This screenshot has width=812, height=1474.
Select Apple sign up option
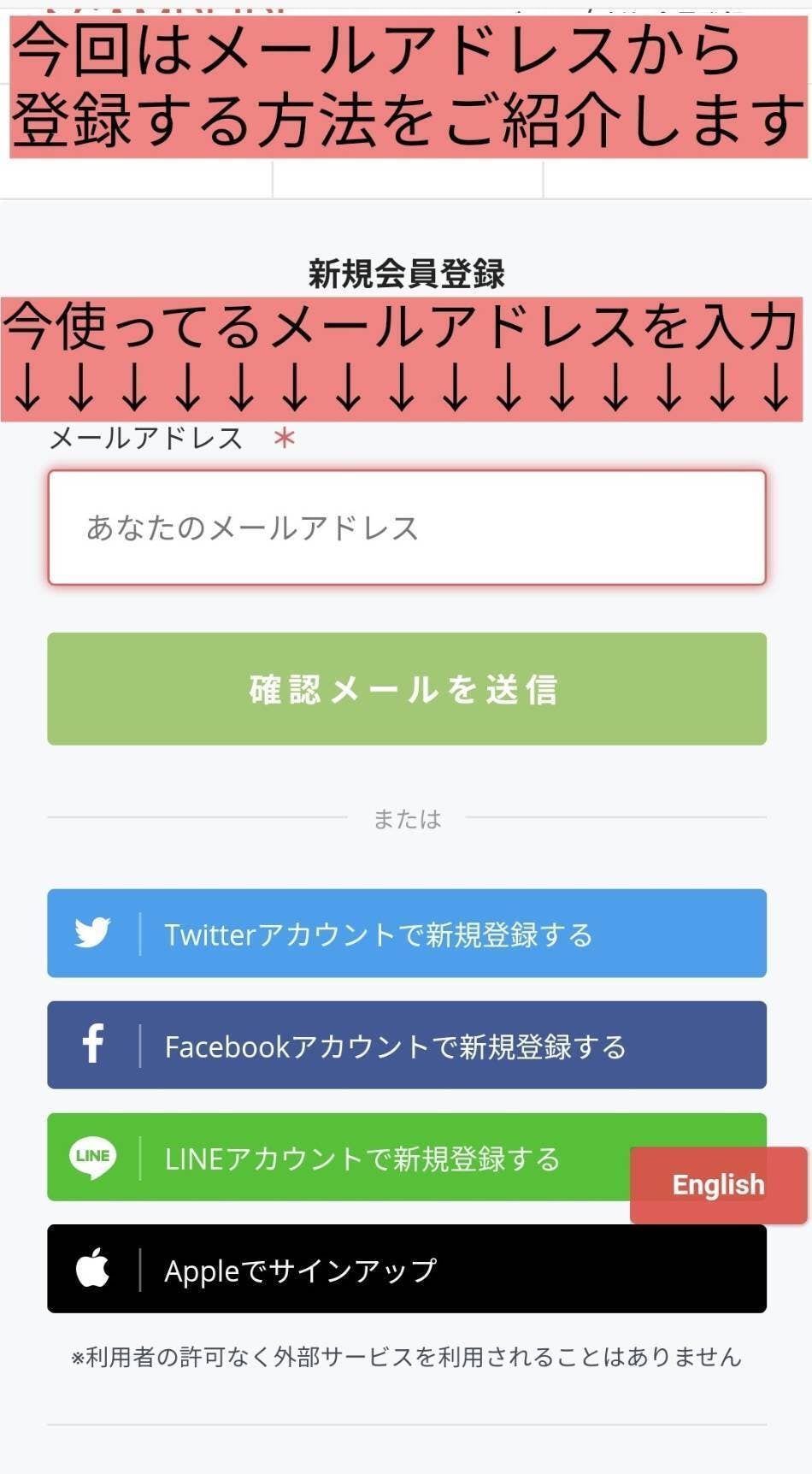pos(406,1269)
